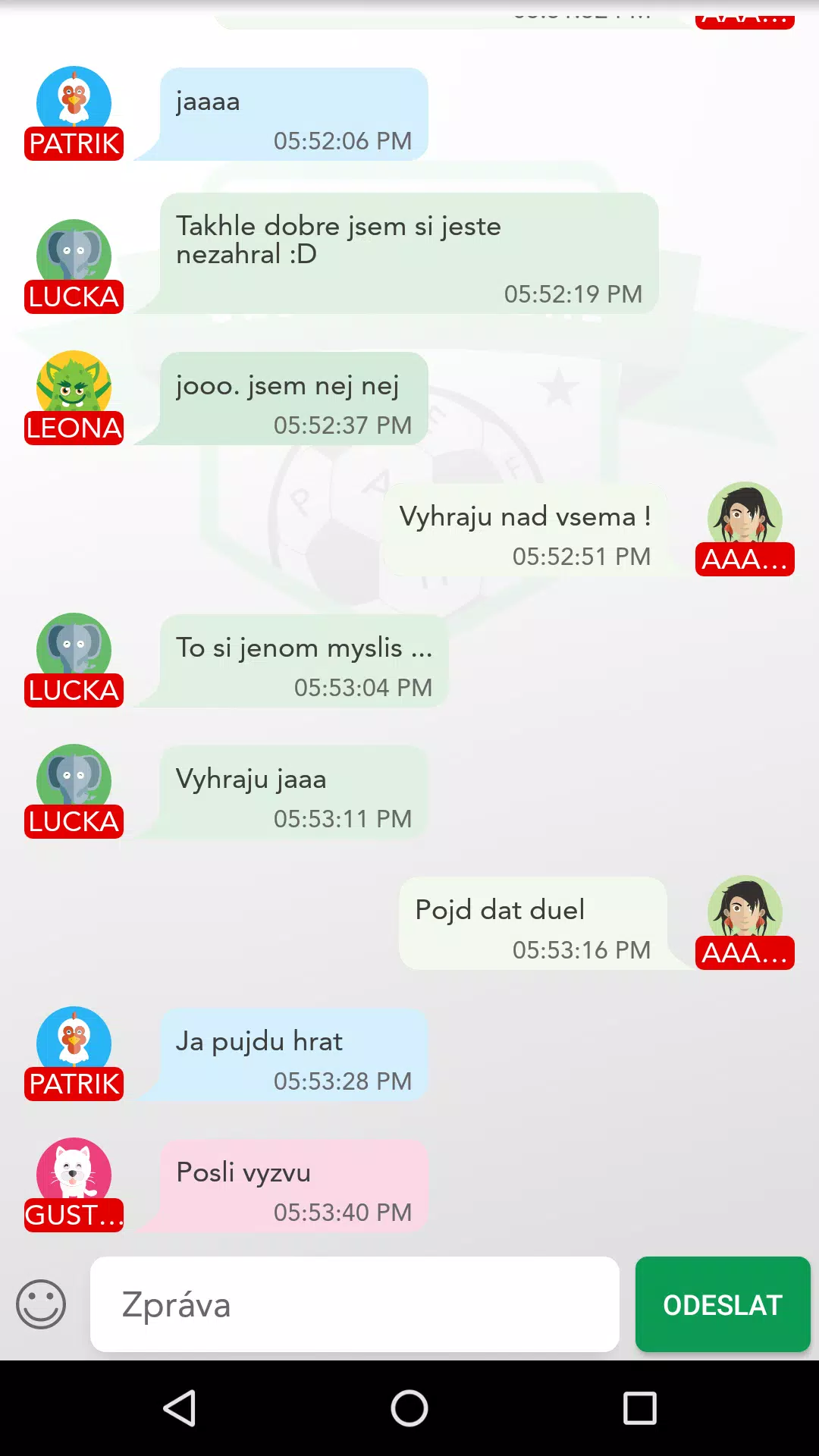Open LUCKA's avatar beside Vyhraju jaaa
Image resolution: width=819 pixels, height=1456 pixels.
click(x=74, y=780)
